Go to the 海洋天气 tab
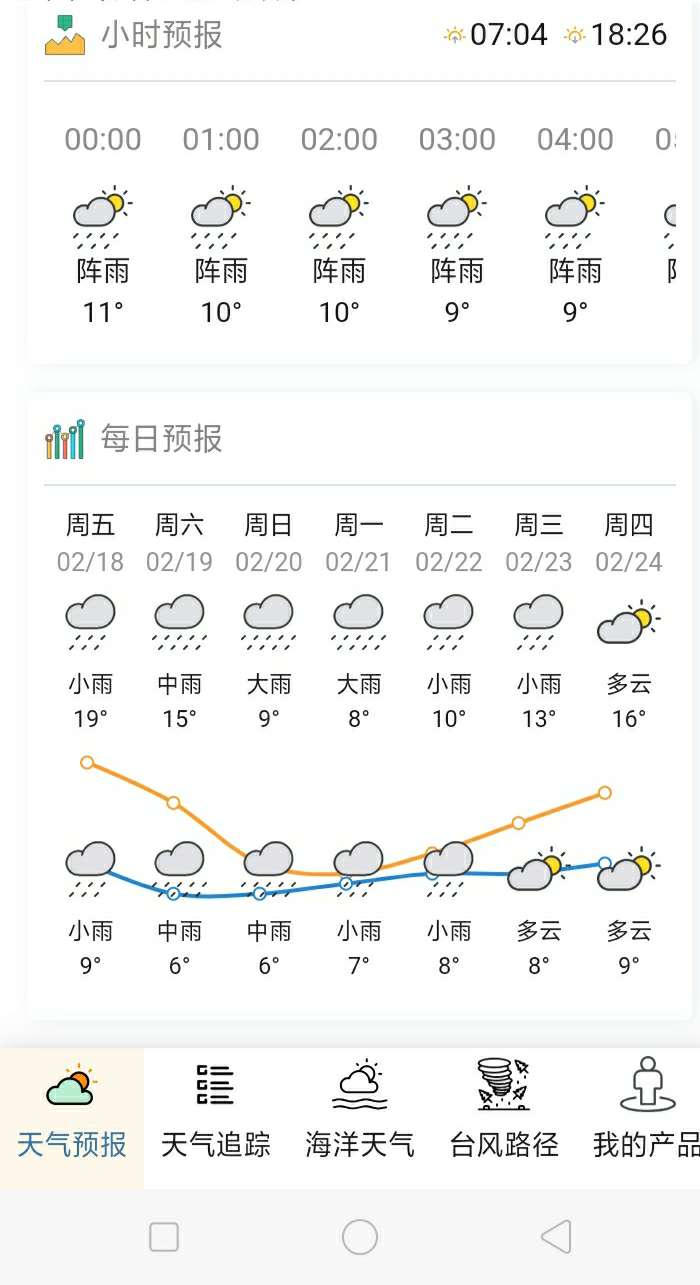Screen dimensions: 700x1285 tap(360, 1116)
